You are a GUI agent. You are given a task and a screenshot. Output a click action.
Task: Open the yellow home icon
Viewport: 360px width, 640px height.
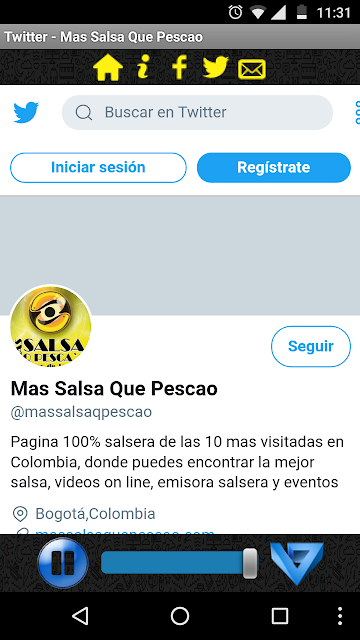[x=108, y=68]
